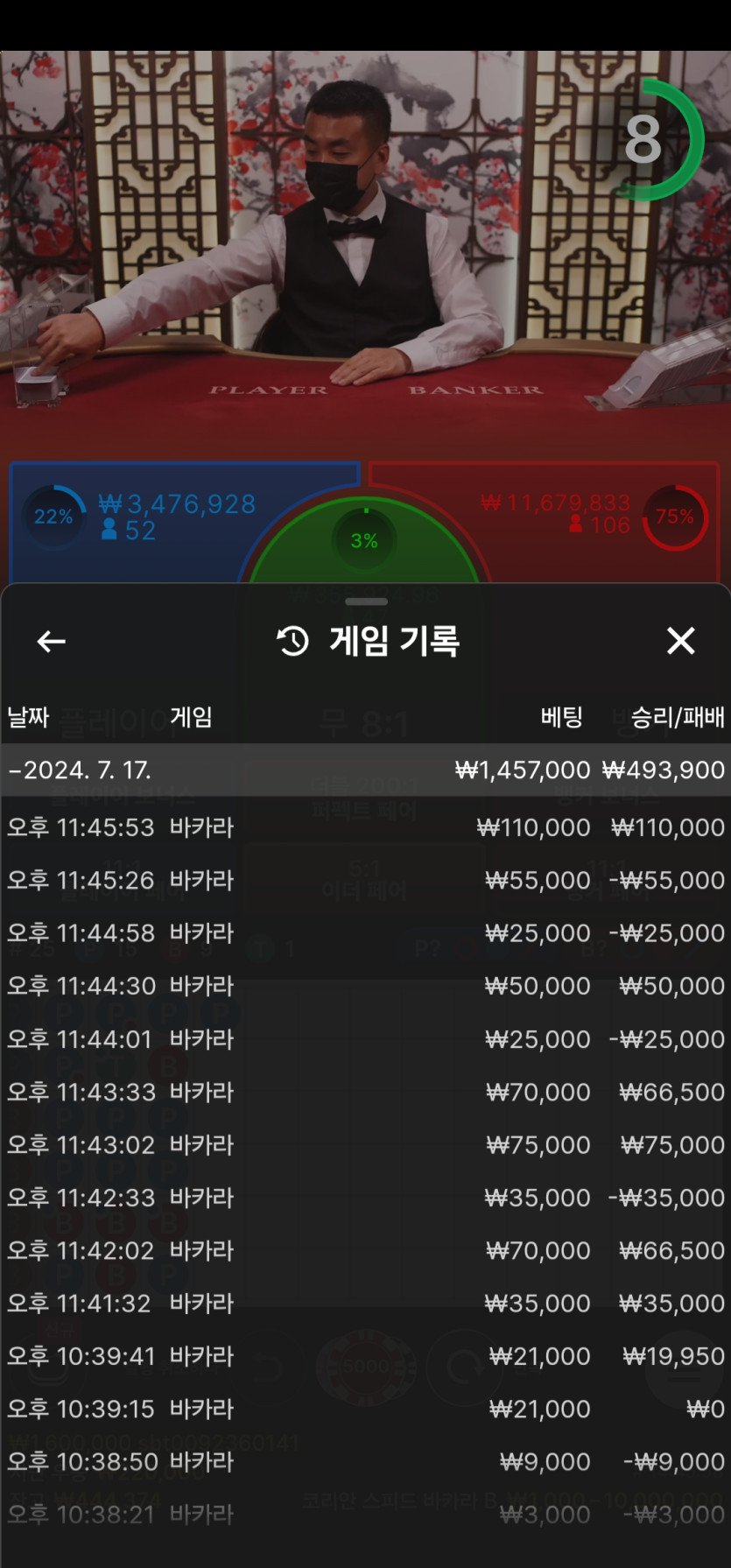Open the 오후 11:45:53 baccarat record
This screenshot has width=731, height=1568.
pyautogui.click(x=365, y=827)
